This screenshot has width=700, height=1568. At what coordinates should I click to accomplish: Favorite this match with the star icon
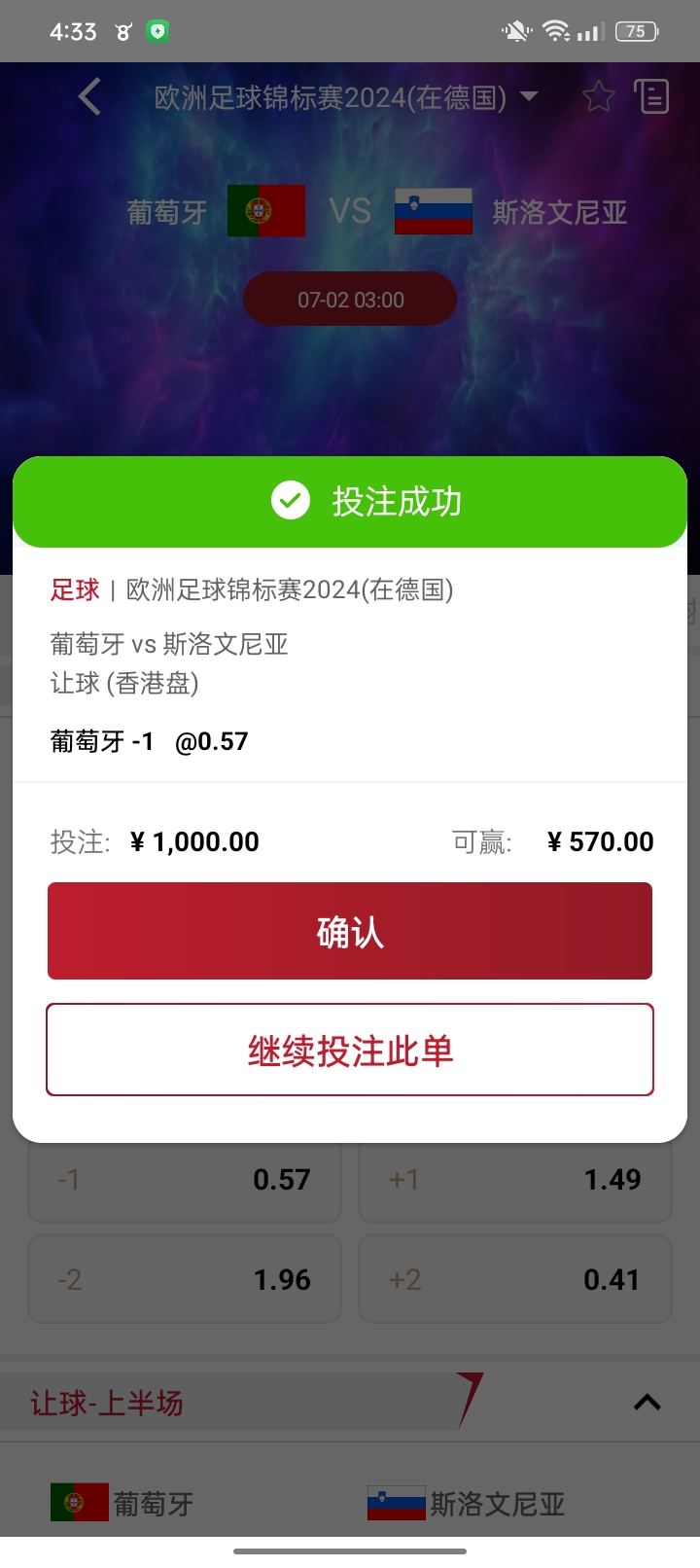599,97
